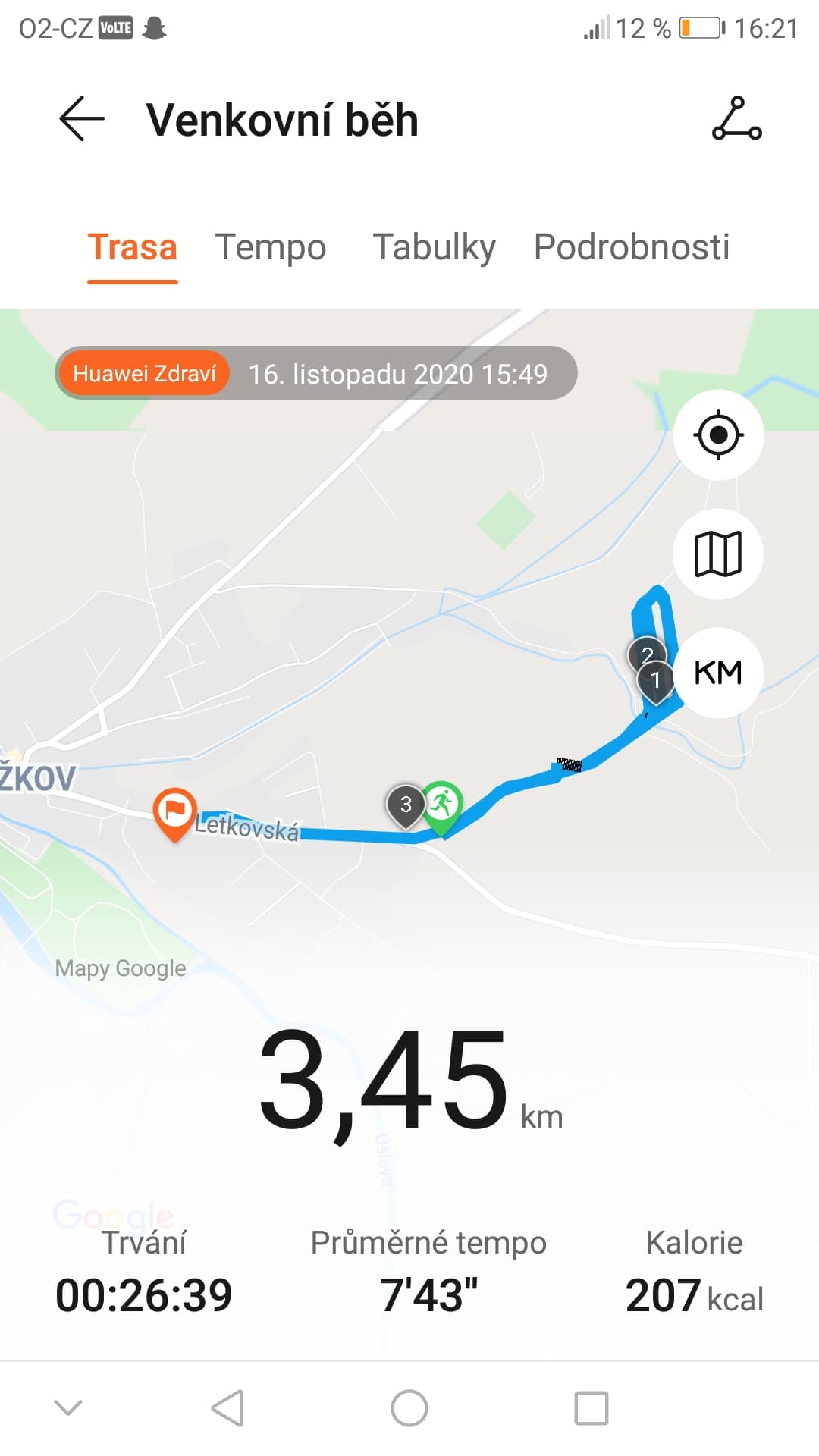Screen dimensions: 819x1456
Task: Tap the system home button
Action: (409, 1408)
